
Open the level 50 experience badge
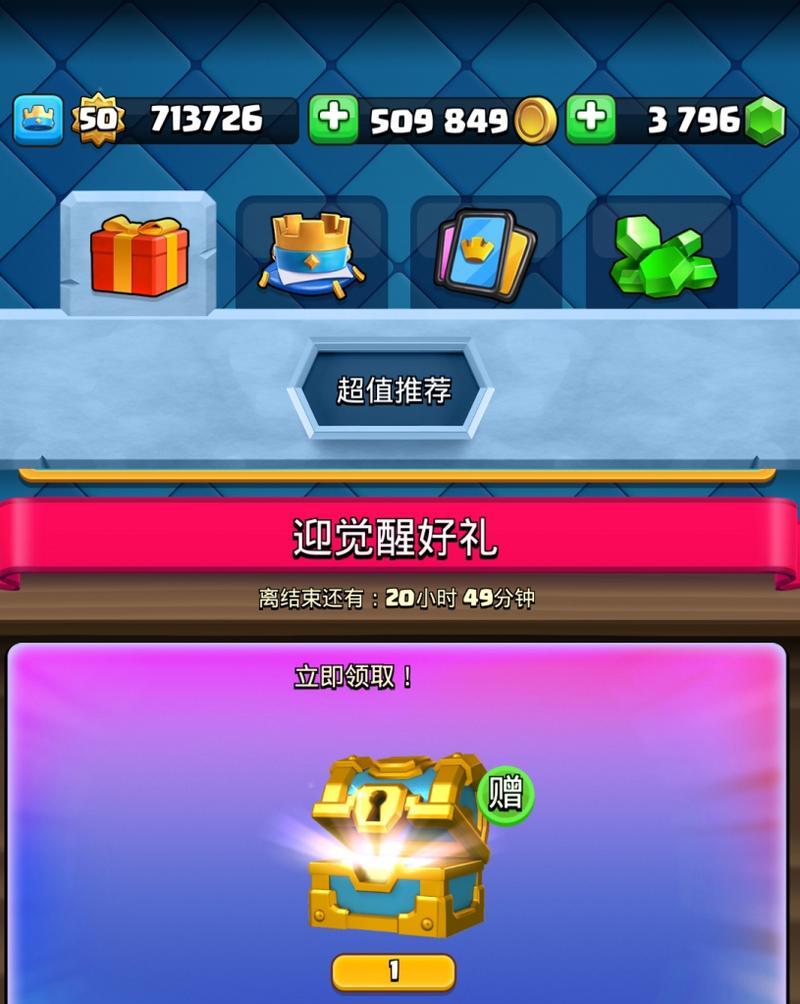pos(98,120)
